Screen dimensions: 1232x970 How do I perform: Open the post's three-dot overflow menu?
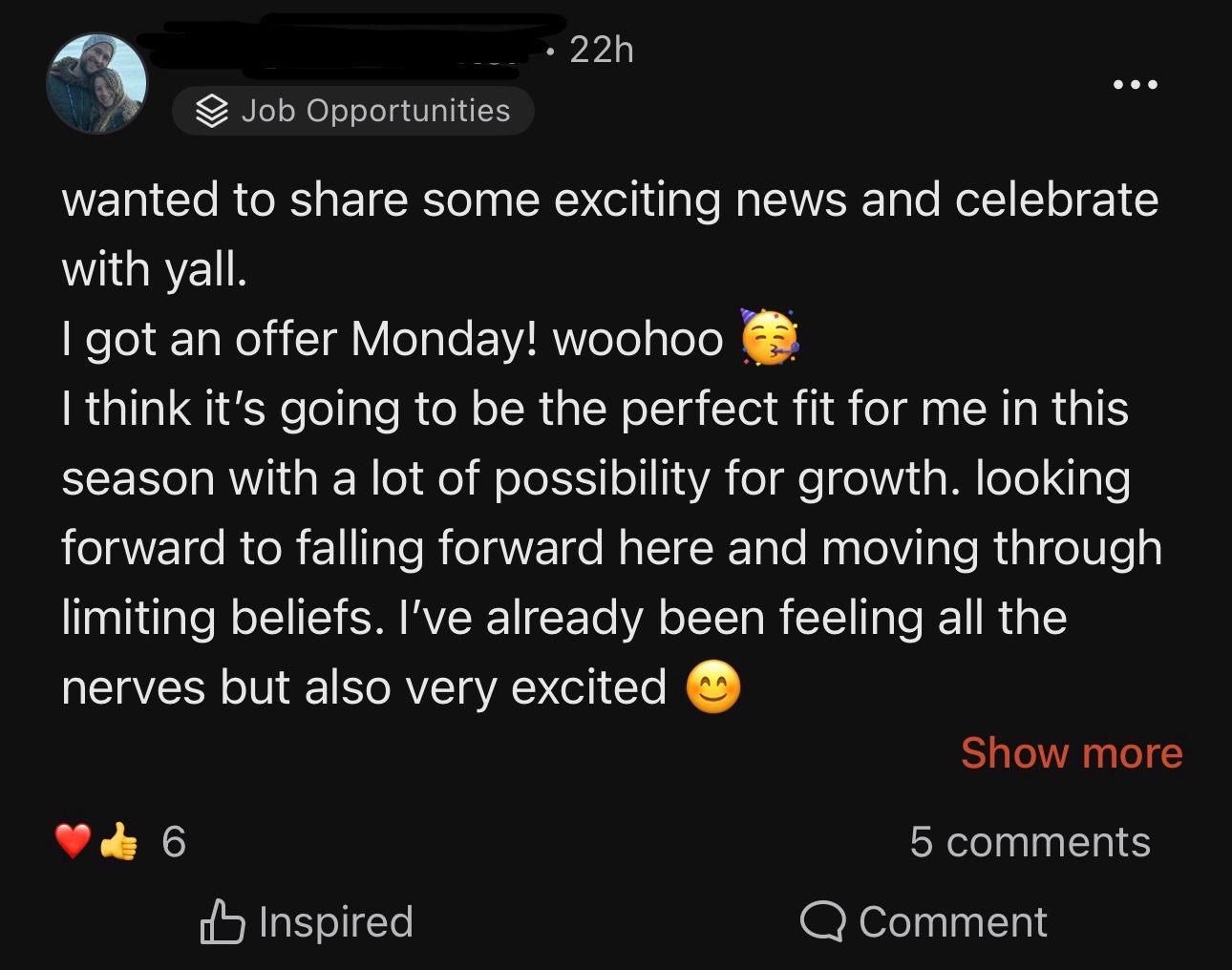[1136, 85]
